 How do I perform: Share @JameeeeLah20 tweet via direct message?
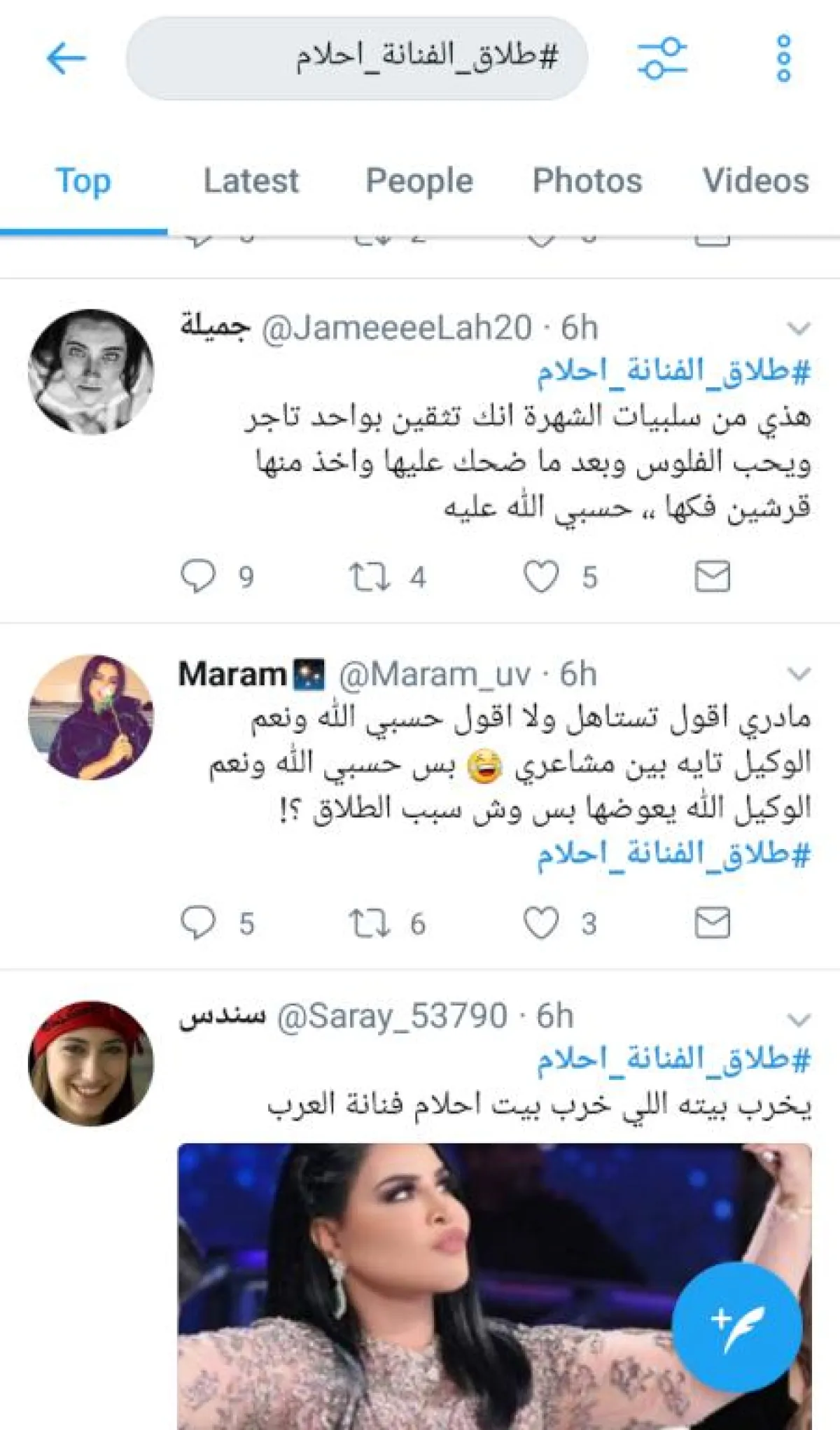point(712,577)
